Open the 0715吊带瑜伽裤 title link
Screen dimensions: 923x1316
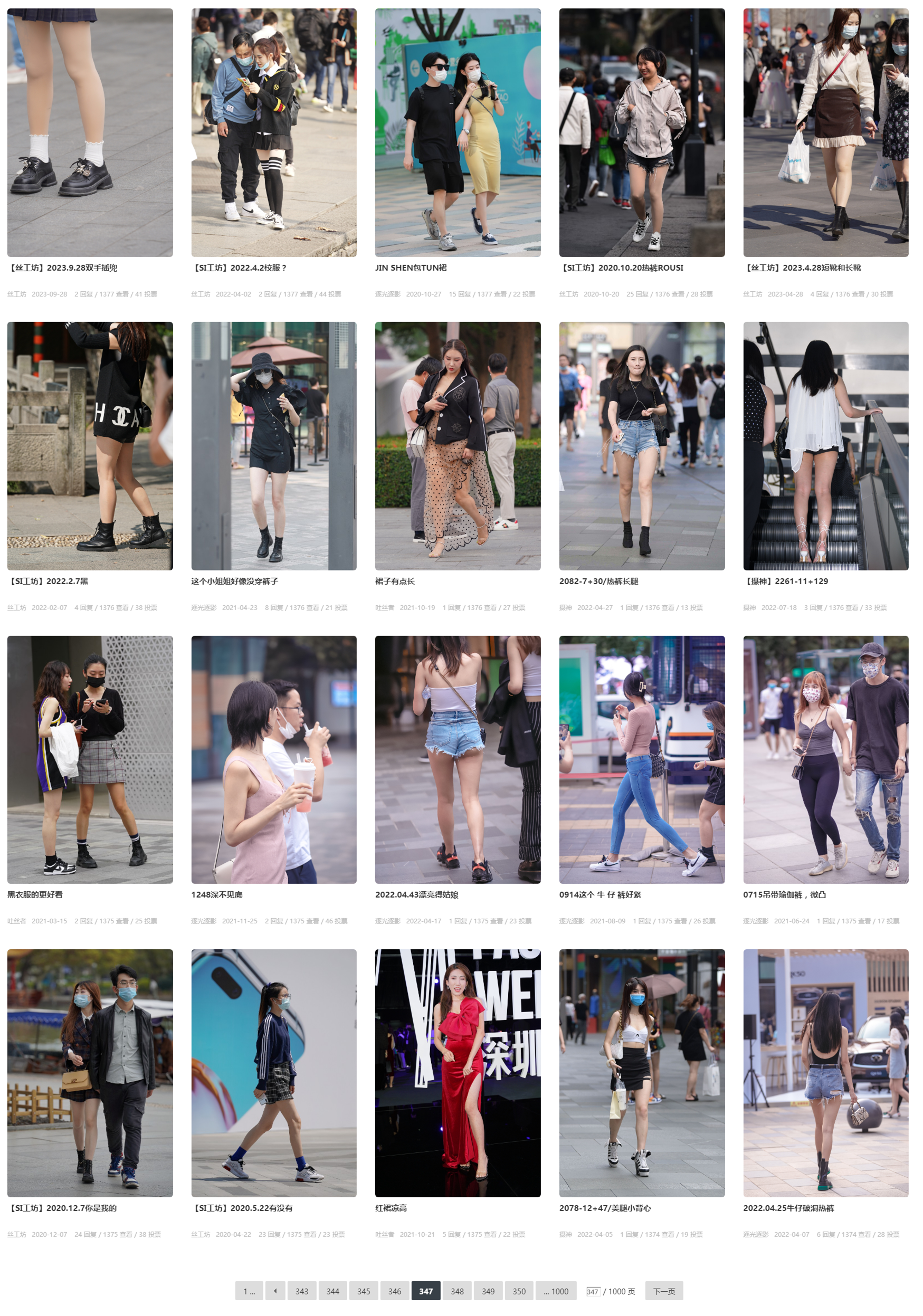784,894
